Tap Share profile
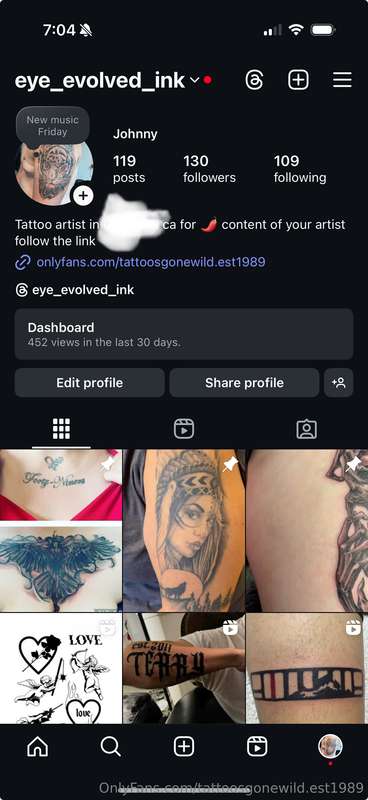The image size is (368, 800). [244, 383]
